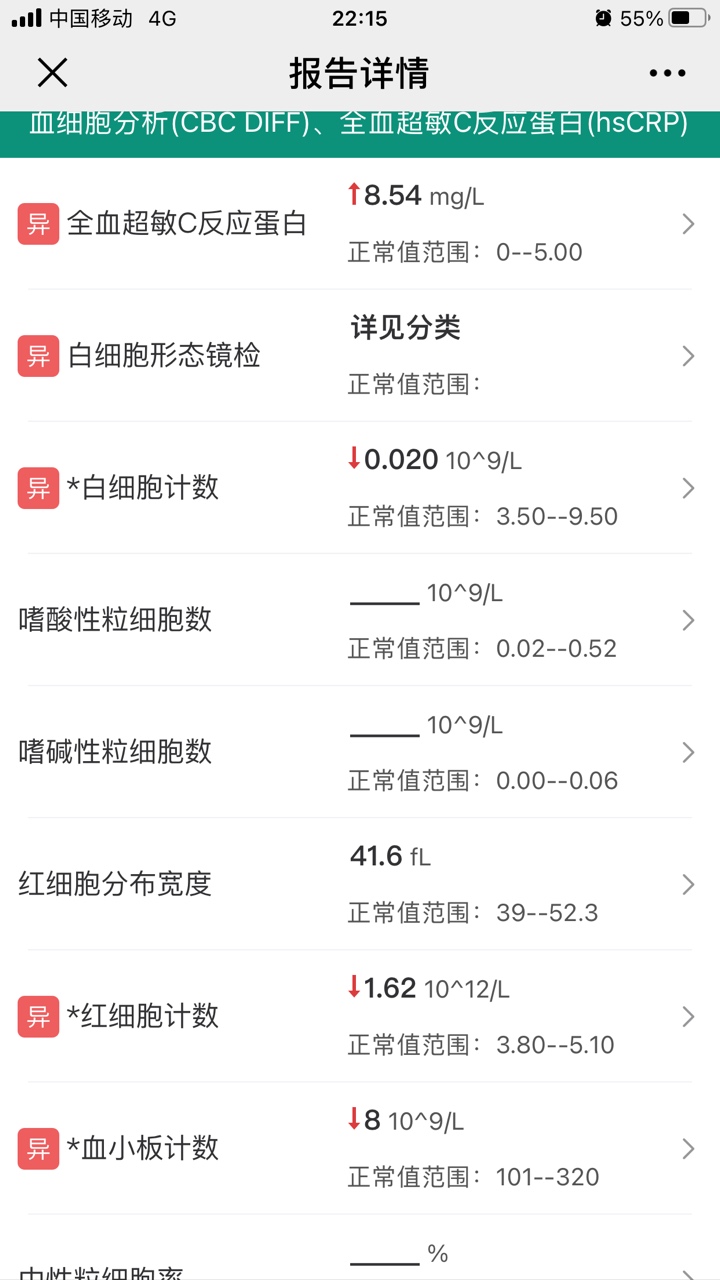The width and height of the screenshot is (720, 1280).
Task: Show *血小板计数 result details
Action: [360, 1148]
